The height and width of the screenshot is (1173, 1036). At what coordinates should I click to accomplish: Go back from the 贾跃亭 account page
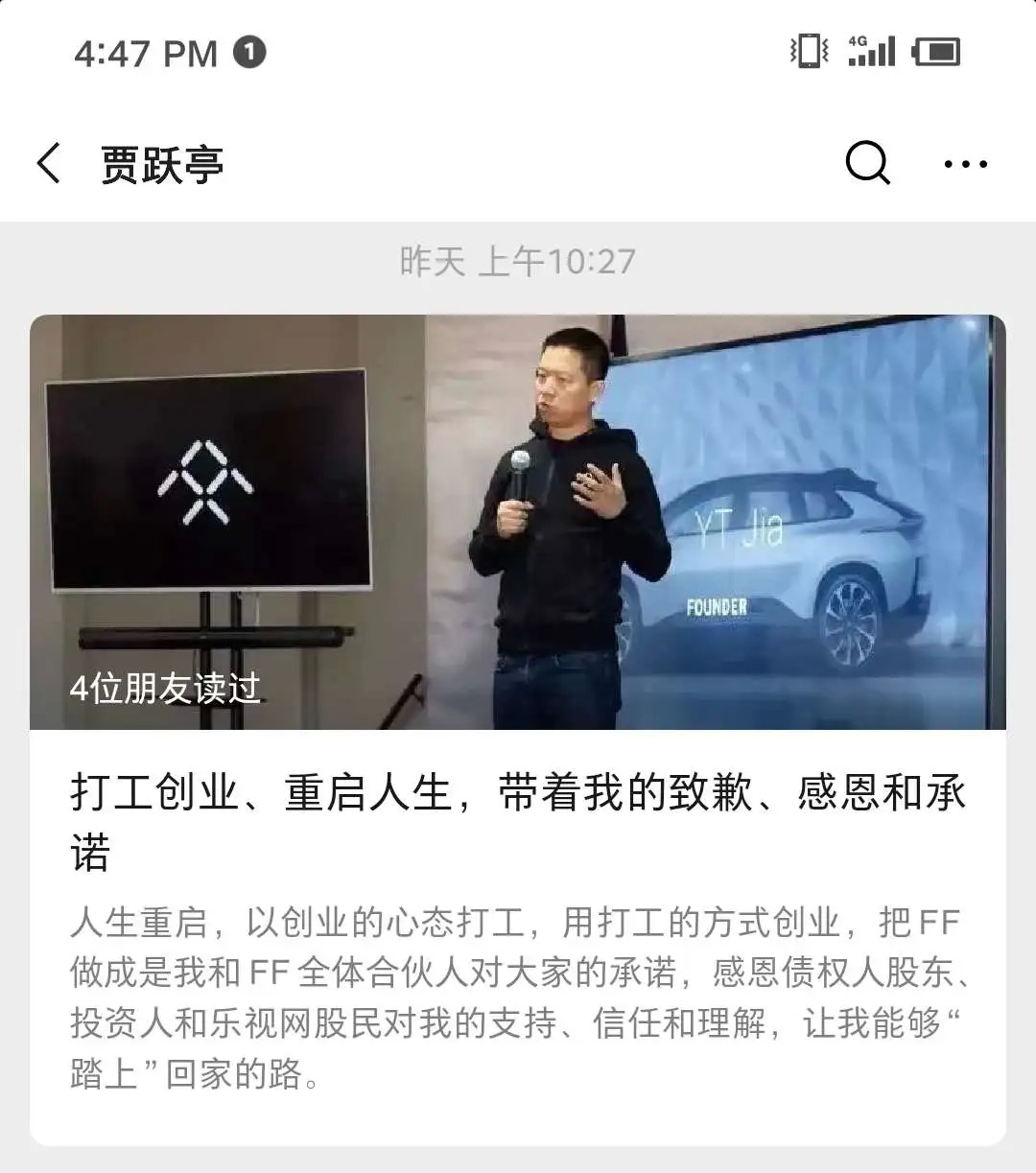50,164
